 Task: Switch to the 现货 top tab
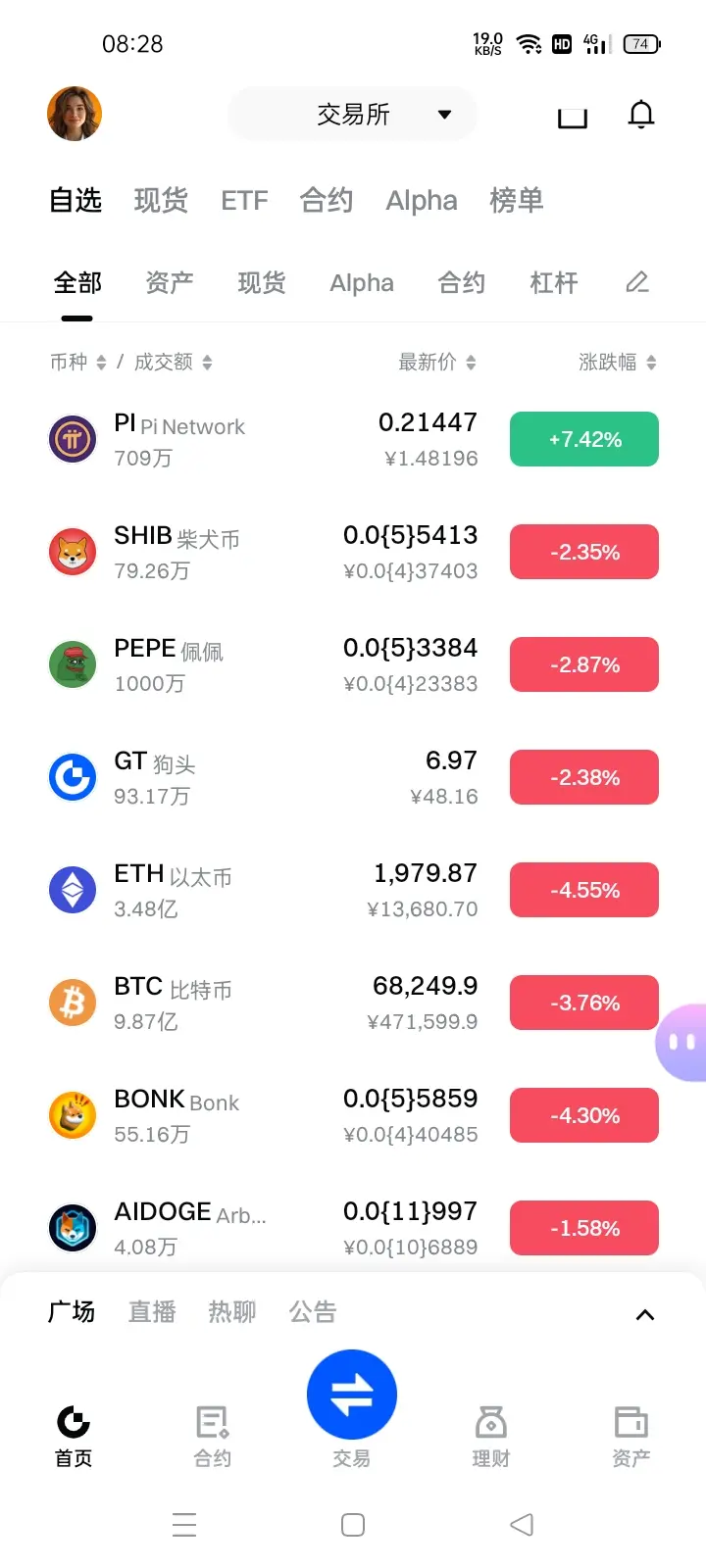161,201
